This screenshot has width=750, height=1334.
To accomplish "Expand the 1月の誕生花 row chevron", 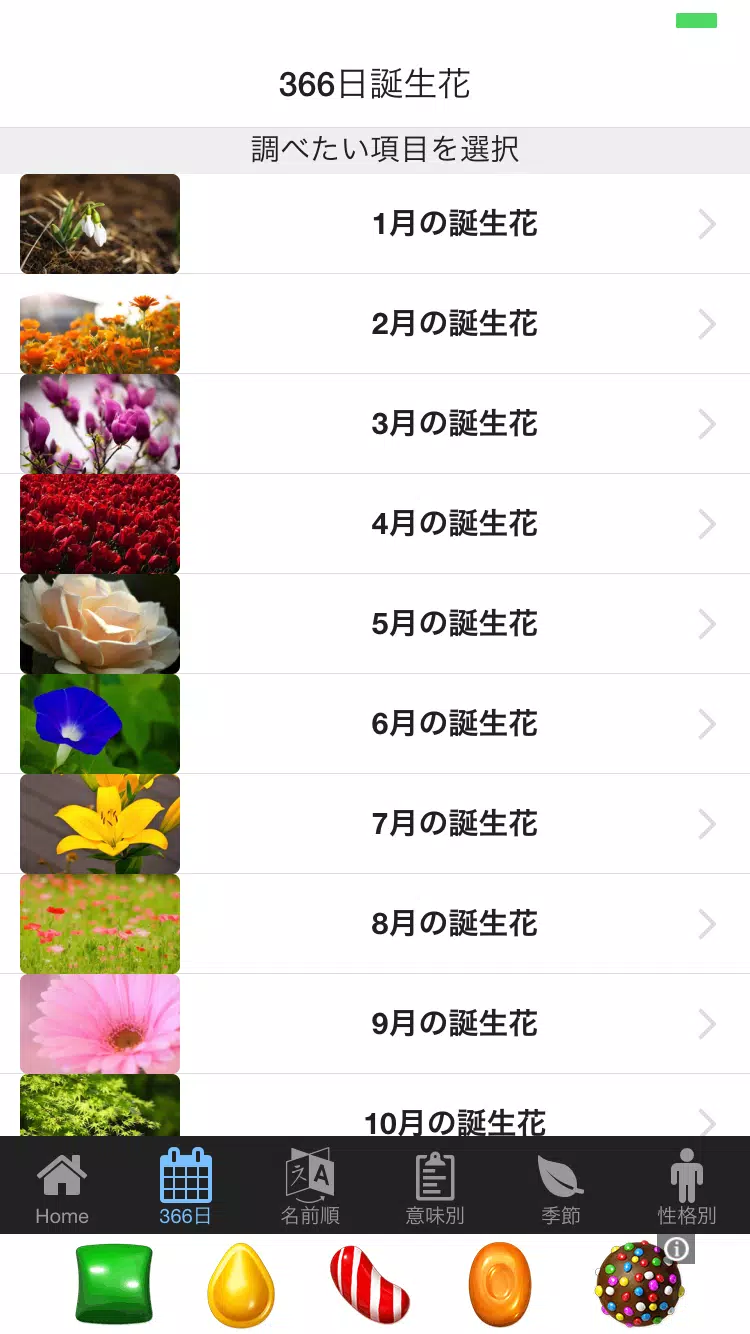I will click(708, 224).
